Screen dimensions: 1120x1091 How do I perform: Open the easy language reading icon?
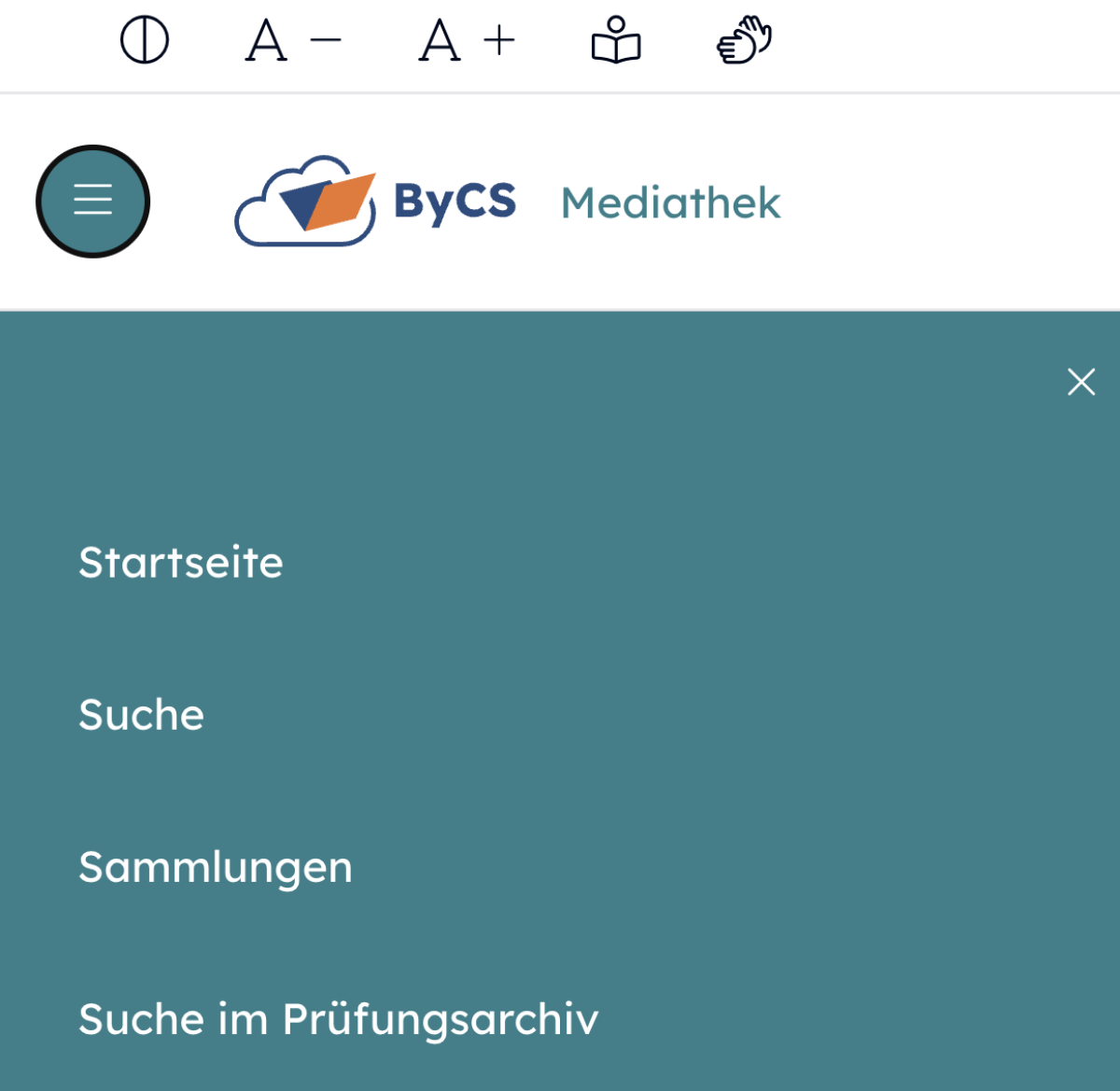[x=616, y=41]
